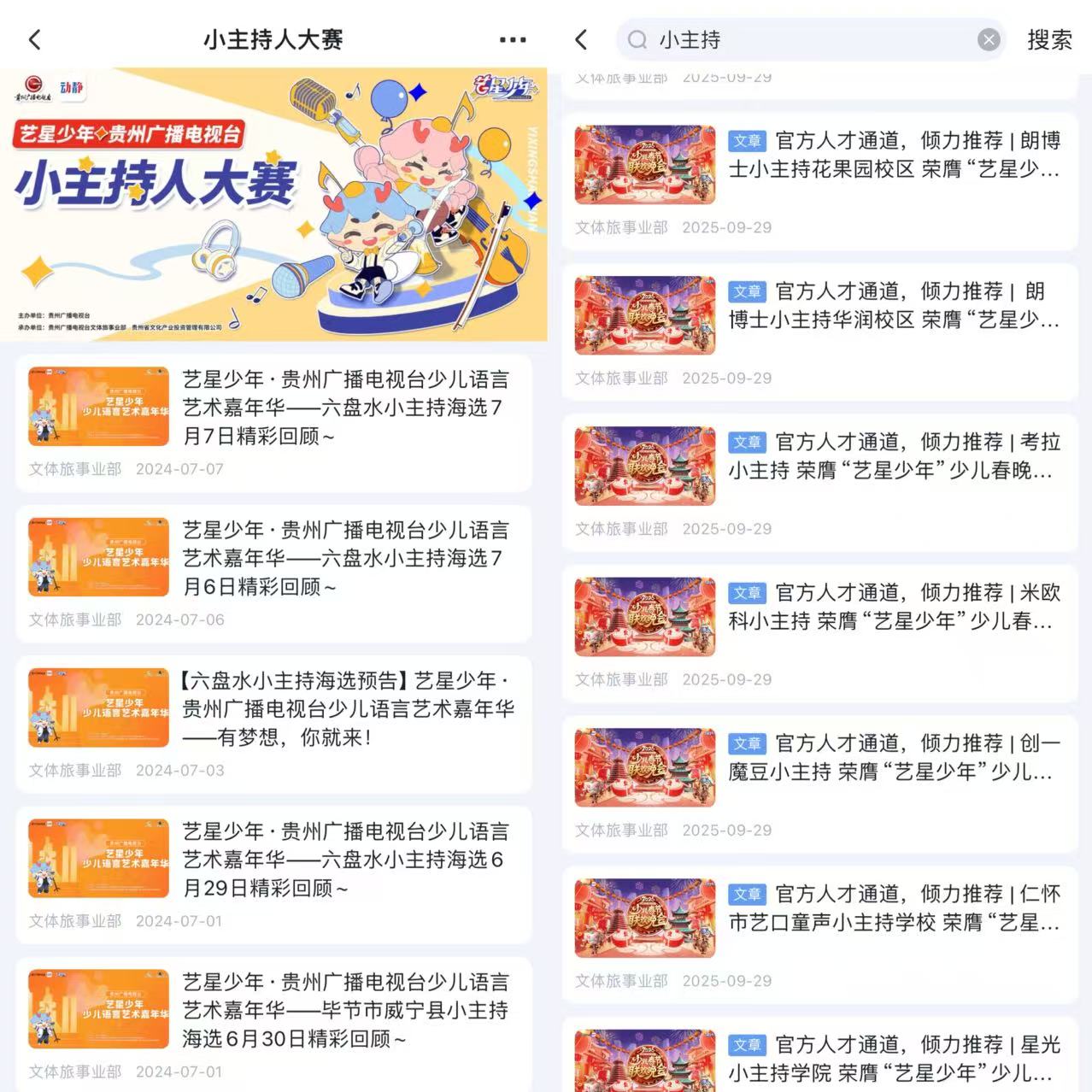
Task: Open the 星光小主持学院 article result
Action: pyautogui.click(x=893, y=1058)
